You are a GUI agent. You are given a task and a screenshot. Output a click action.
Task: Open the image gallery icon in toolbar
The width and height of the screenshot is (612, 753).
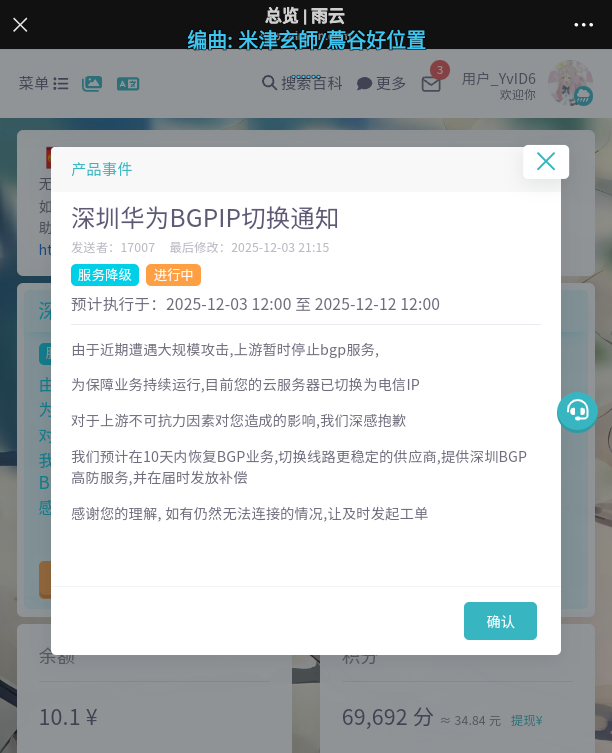(92, 84)
